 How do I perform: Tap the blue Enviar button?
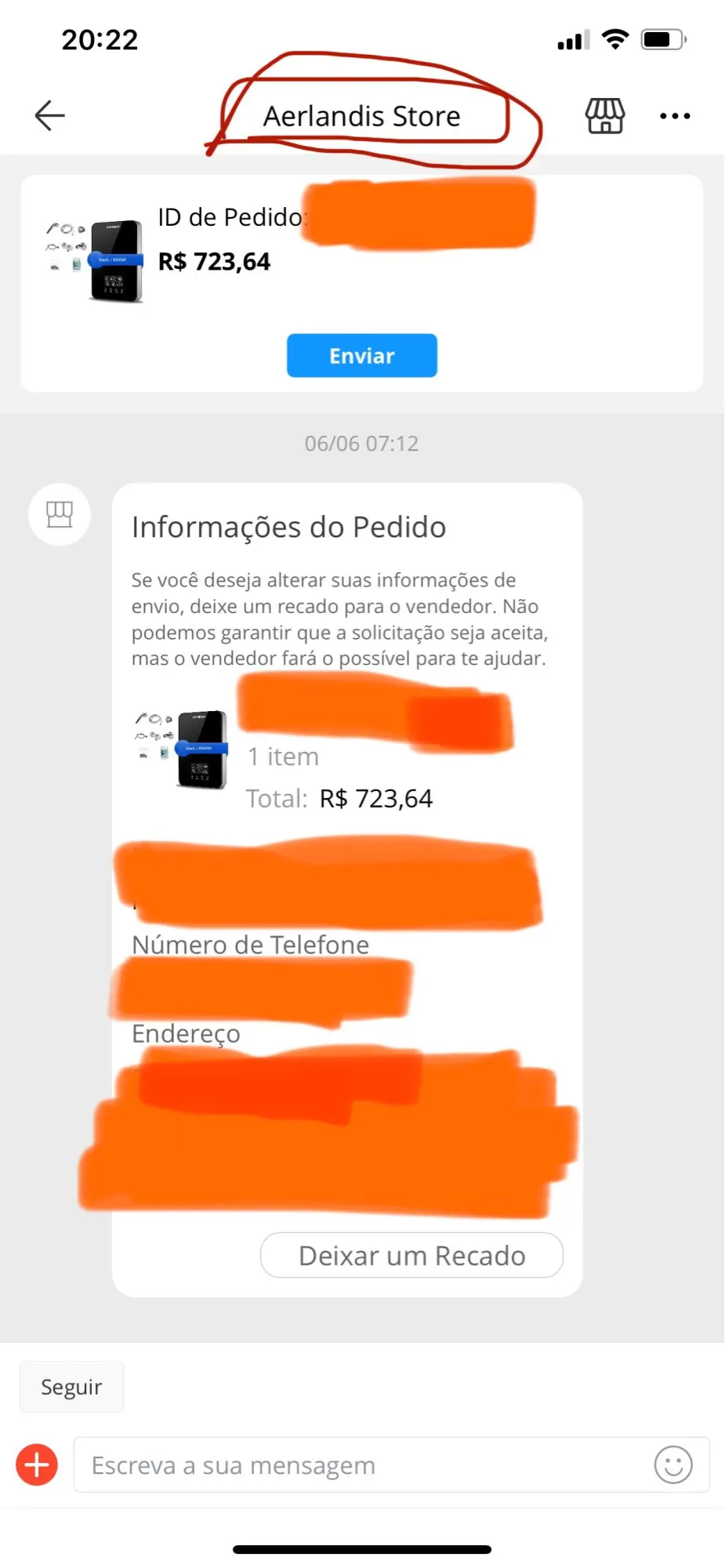(361, 356)
